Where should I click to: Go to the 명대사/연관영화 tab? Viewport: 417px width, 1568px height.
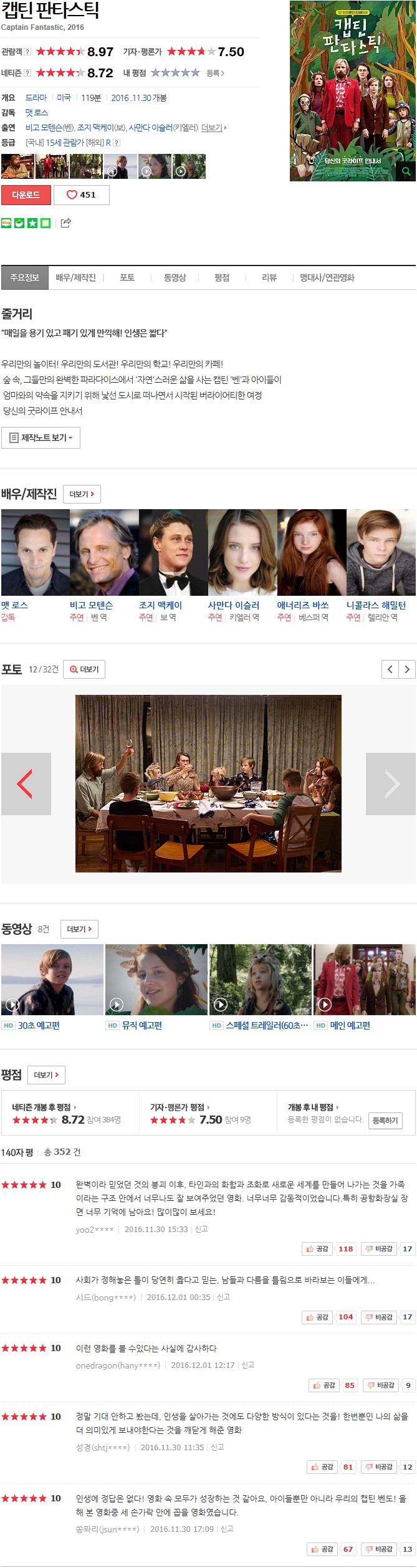(x=327, y=278)
